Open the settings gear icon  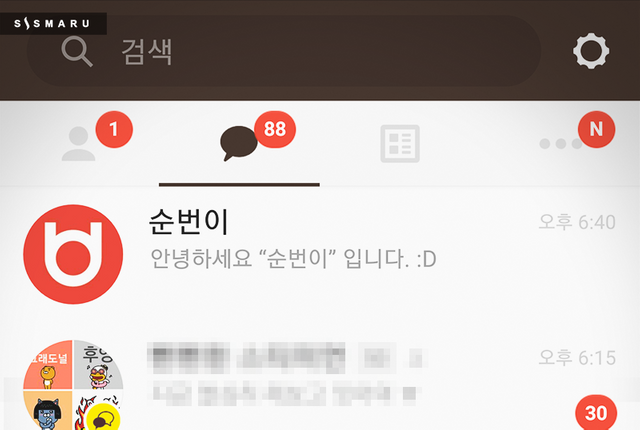[591, 51]
